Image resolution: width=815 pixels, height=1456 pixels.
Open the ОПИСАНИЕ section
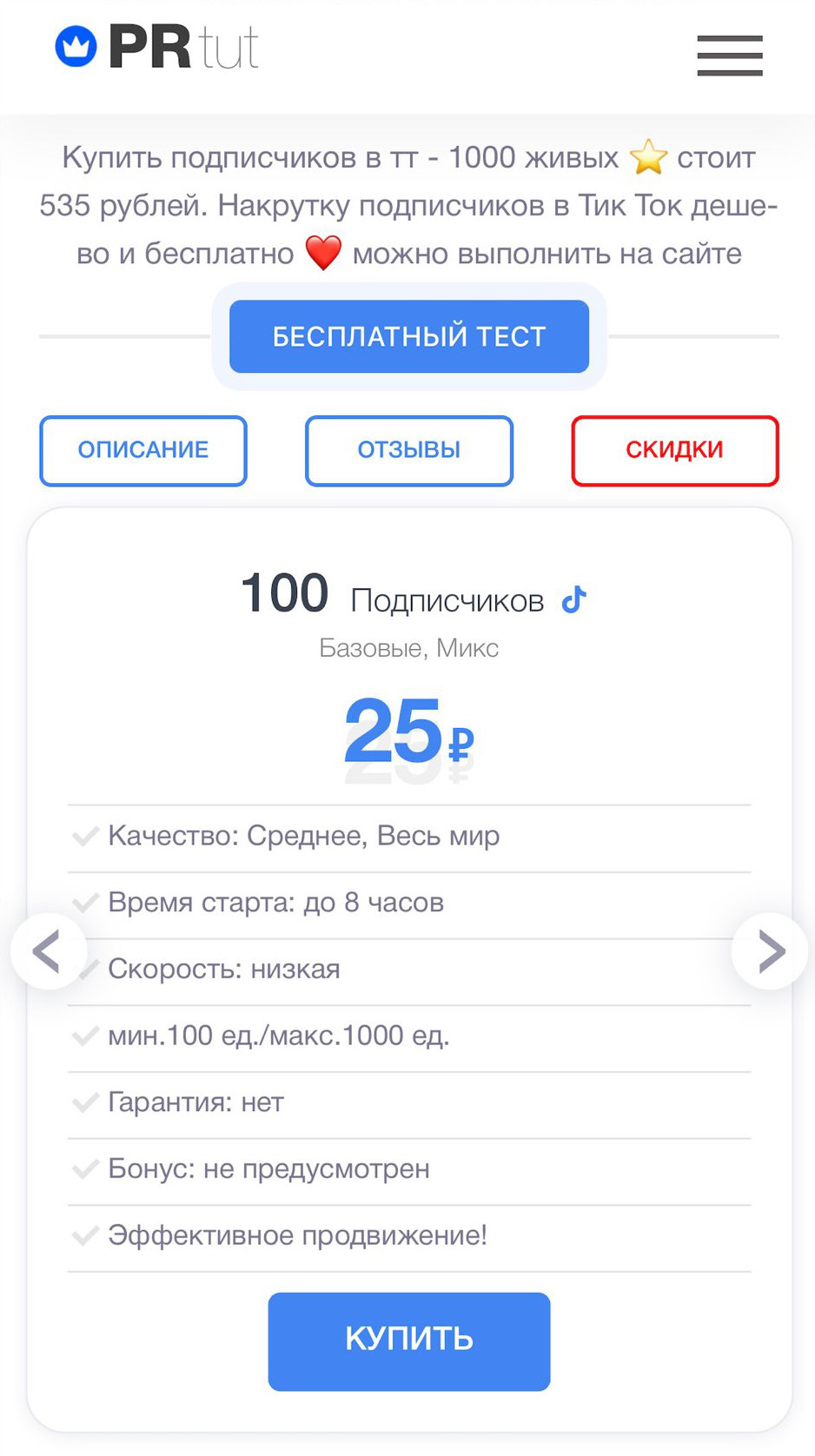click(x=143, y=450)
